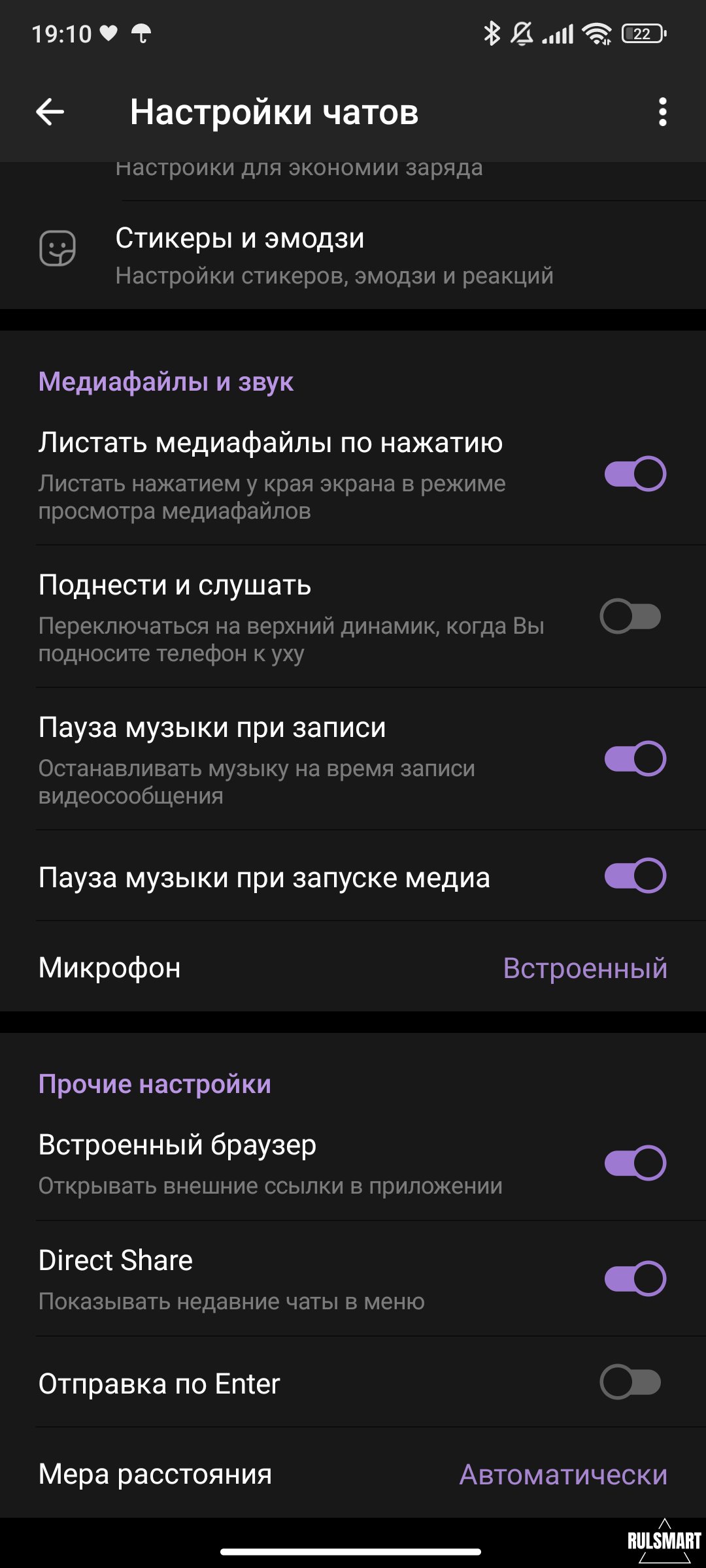Turn off Пауза музыки при записи
Viewport: 706px width, 1568px height.
pos(634,759)
